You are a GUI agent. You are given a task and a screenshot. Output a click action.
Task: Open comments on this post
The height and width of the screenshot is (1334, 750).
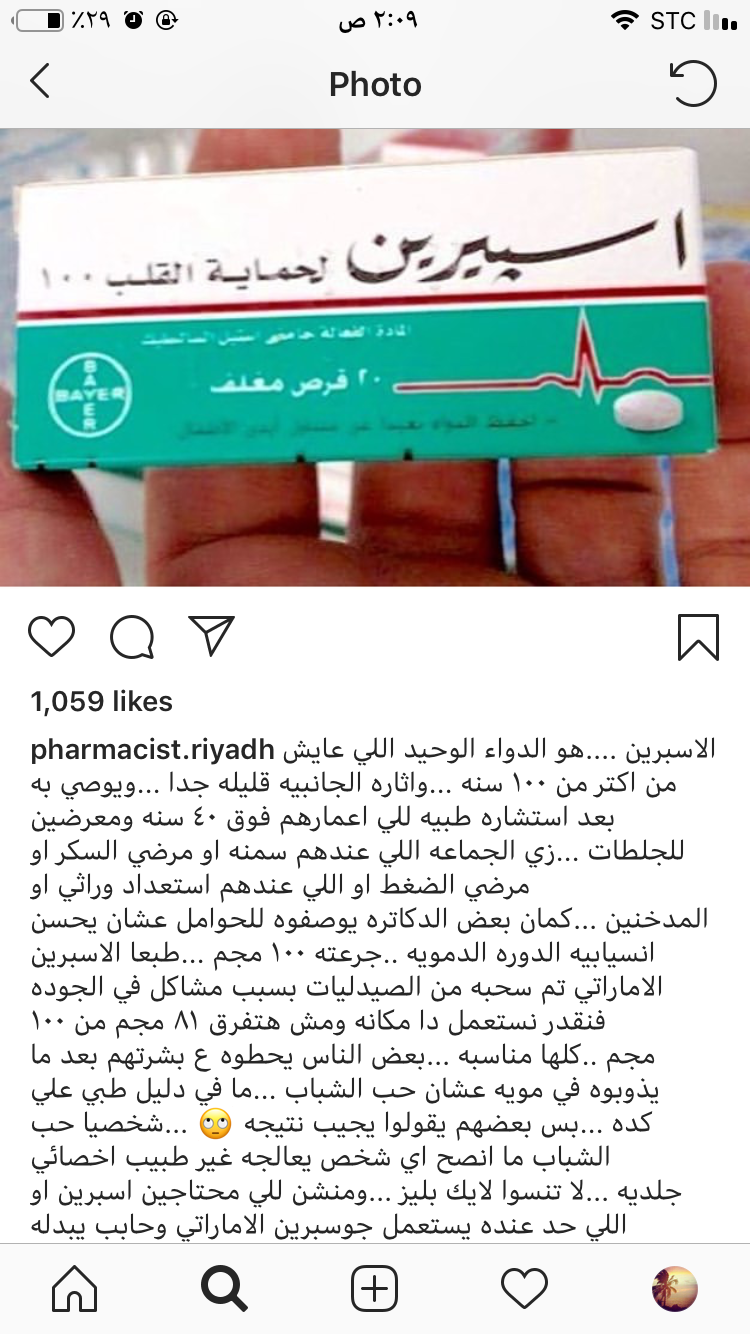tap(131, 637)
